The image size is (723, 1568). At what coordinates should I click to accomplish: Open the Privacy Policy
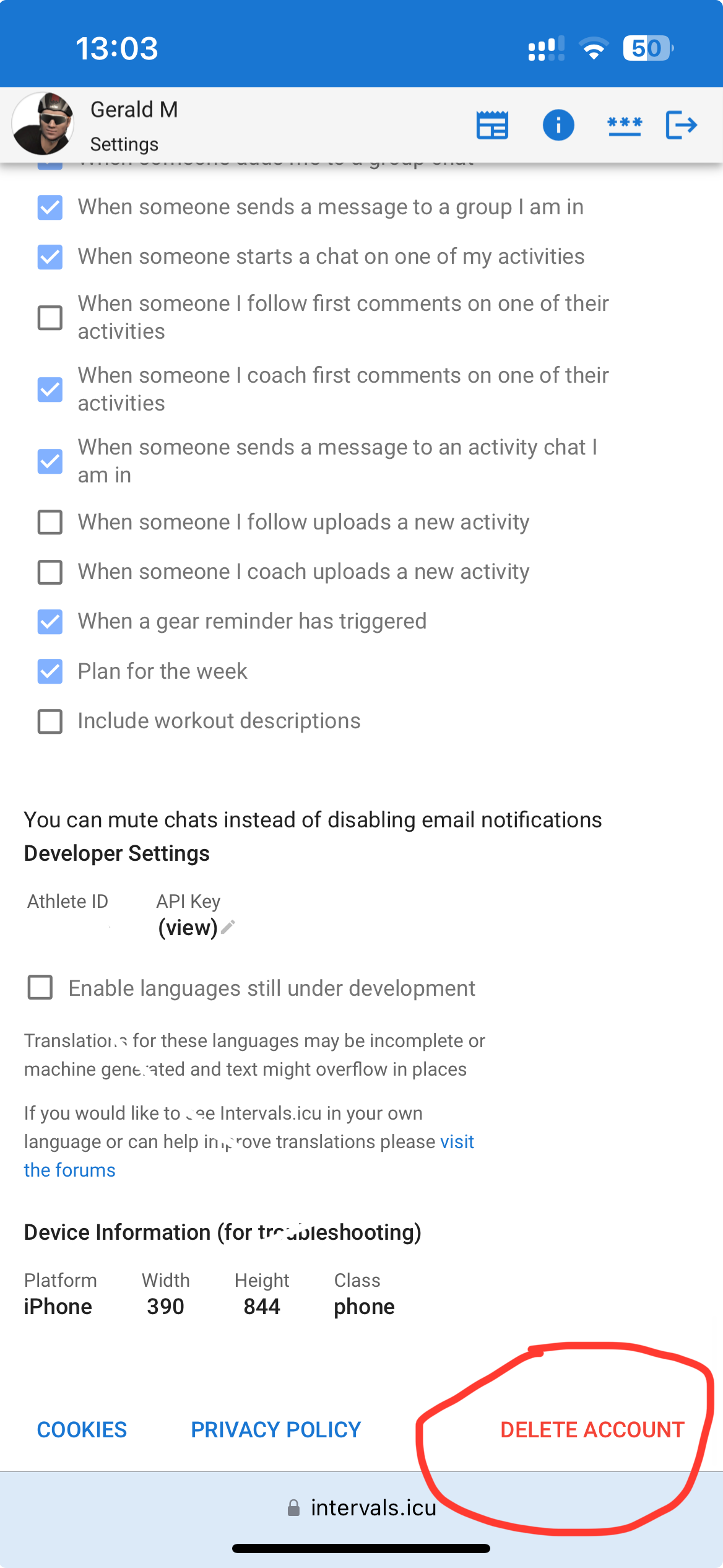[276, 1429]
